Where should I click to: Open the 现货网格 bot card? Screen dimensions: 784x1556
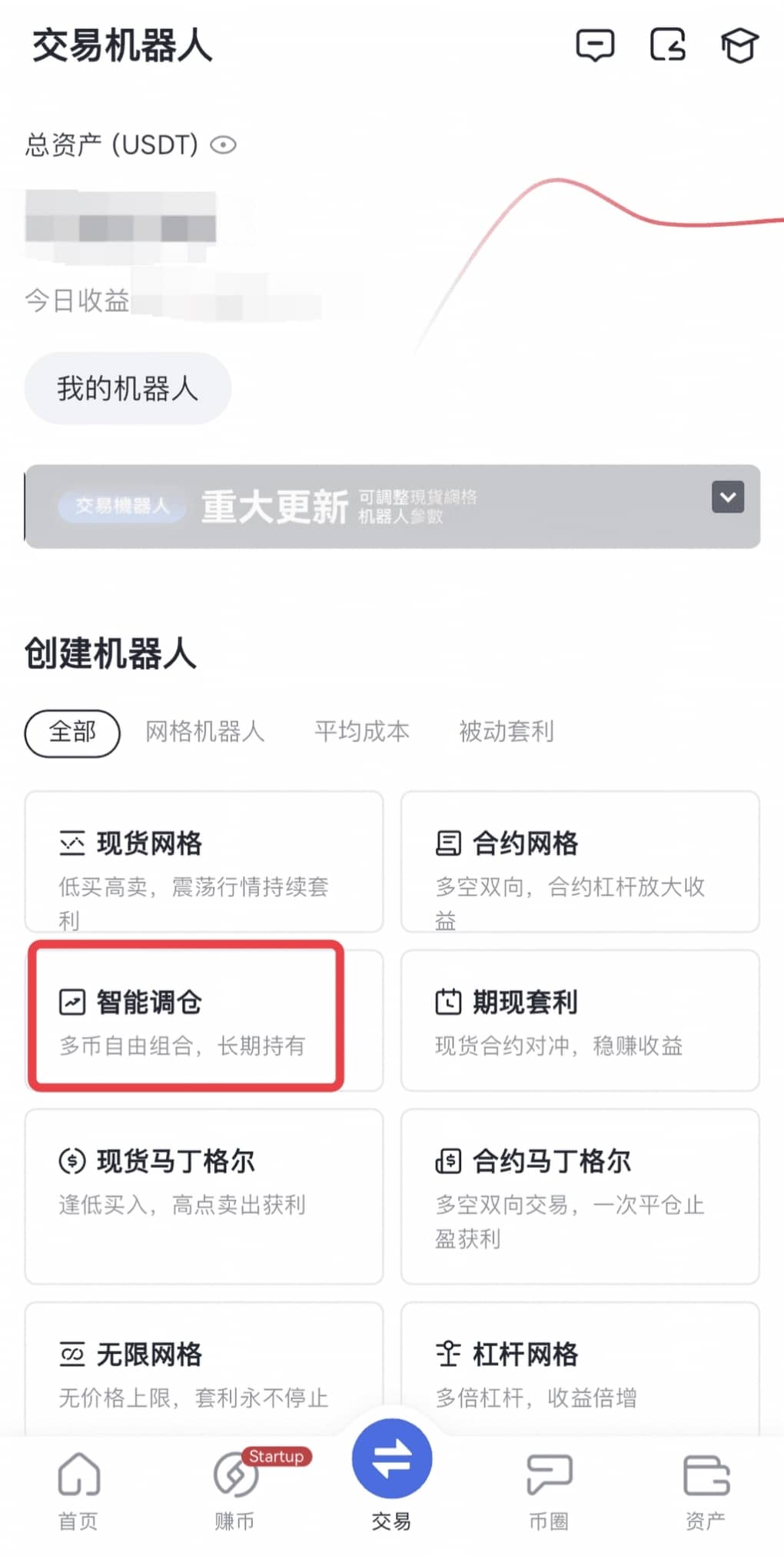click(x=204, y=861)
